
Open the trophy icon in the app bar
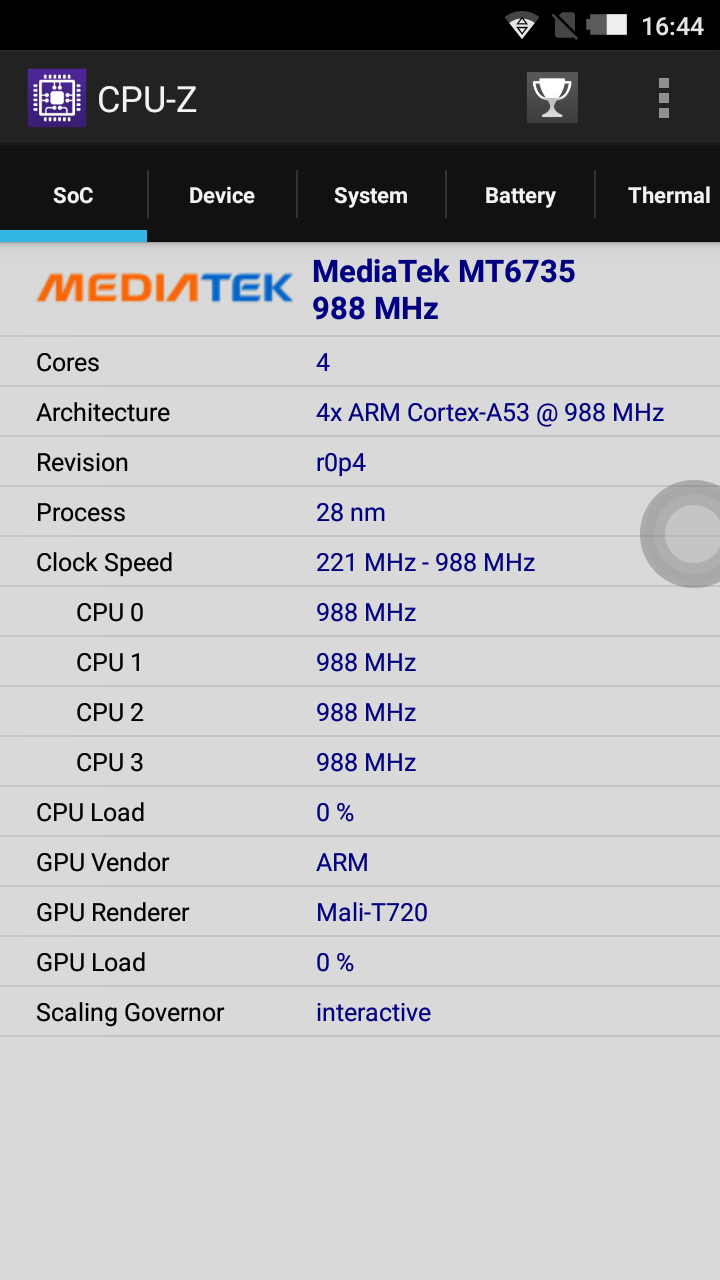(552, 98)
